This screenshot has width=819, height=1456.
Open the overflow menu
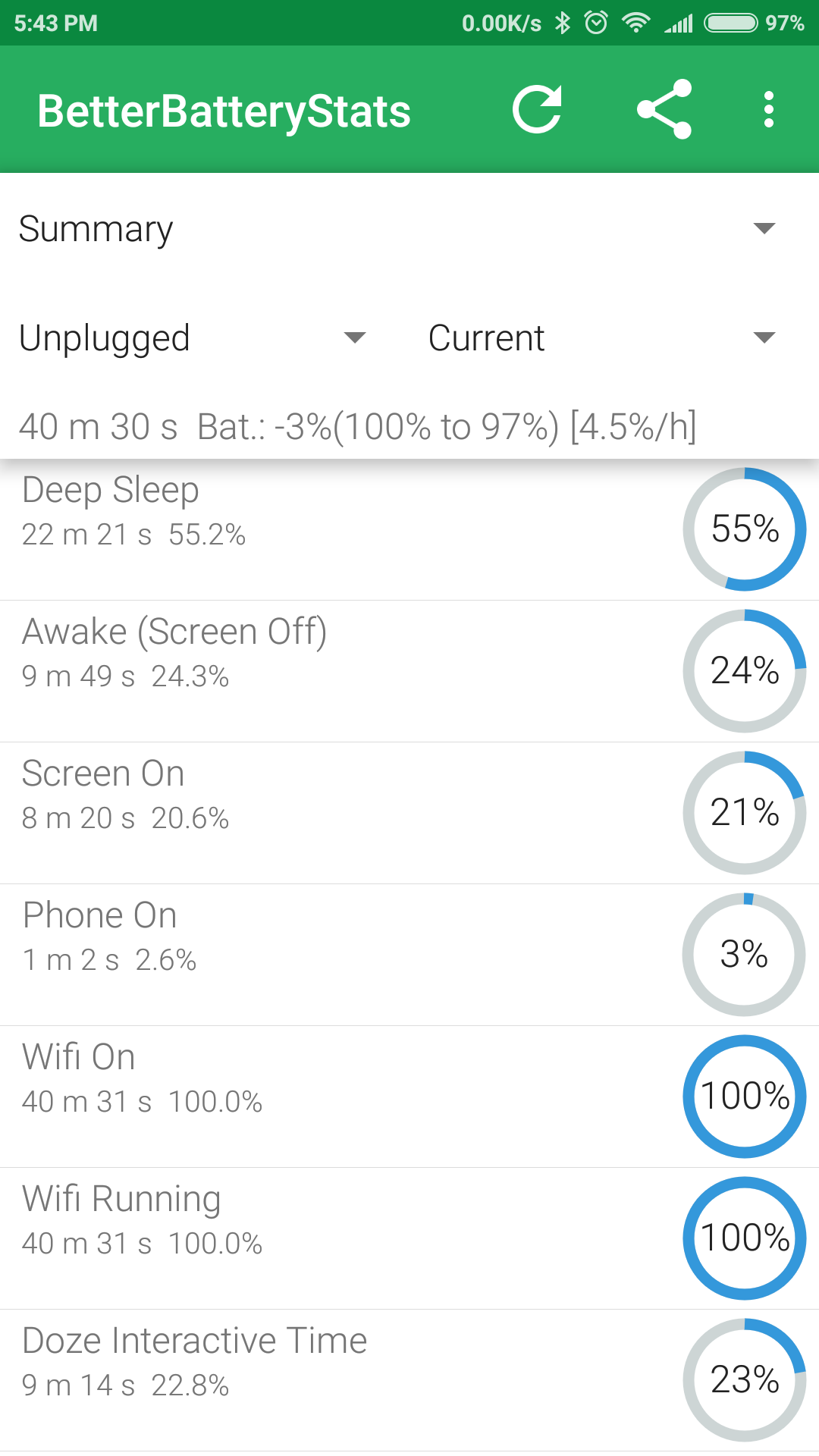[x=769, y=110]
